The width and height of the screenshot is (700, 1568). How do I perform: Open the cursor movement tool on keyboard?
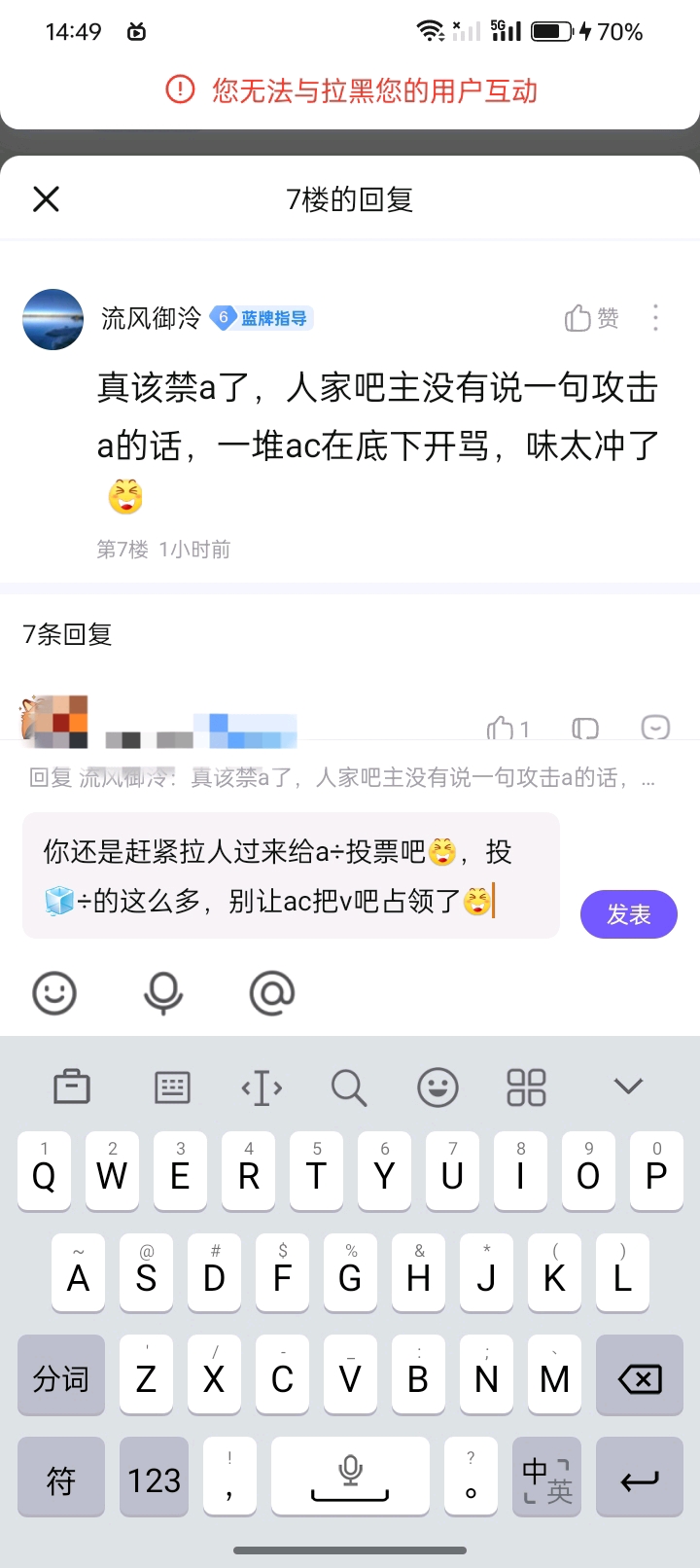point(262,1087)
